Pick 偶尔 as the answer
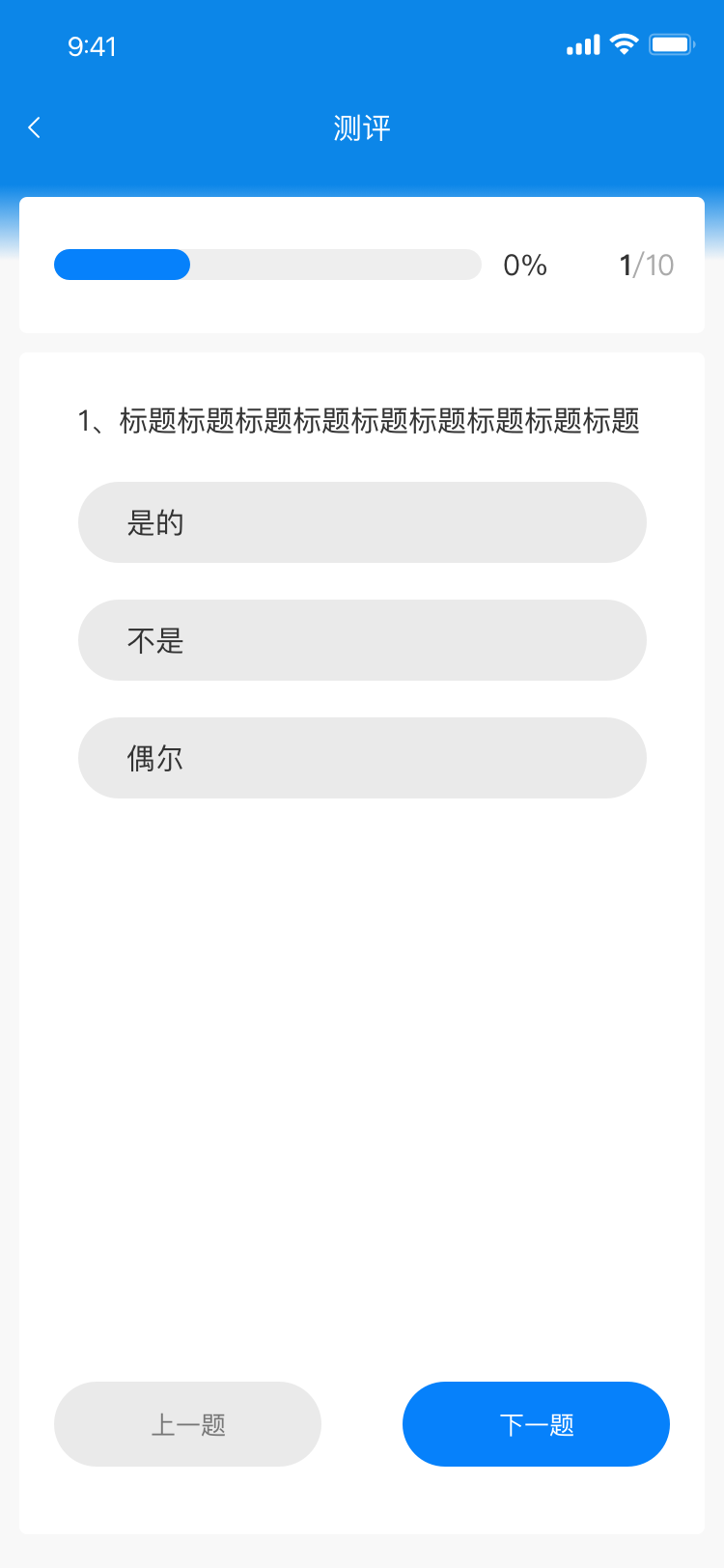Image resolution: width=724 pixels, height=1568 pixels. (362, 758)
